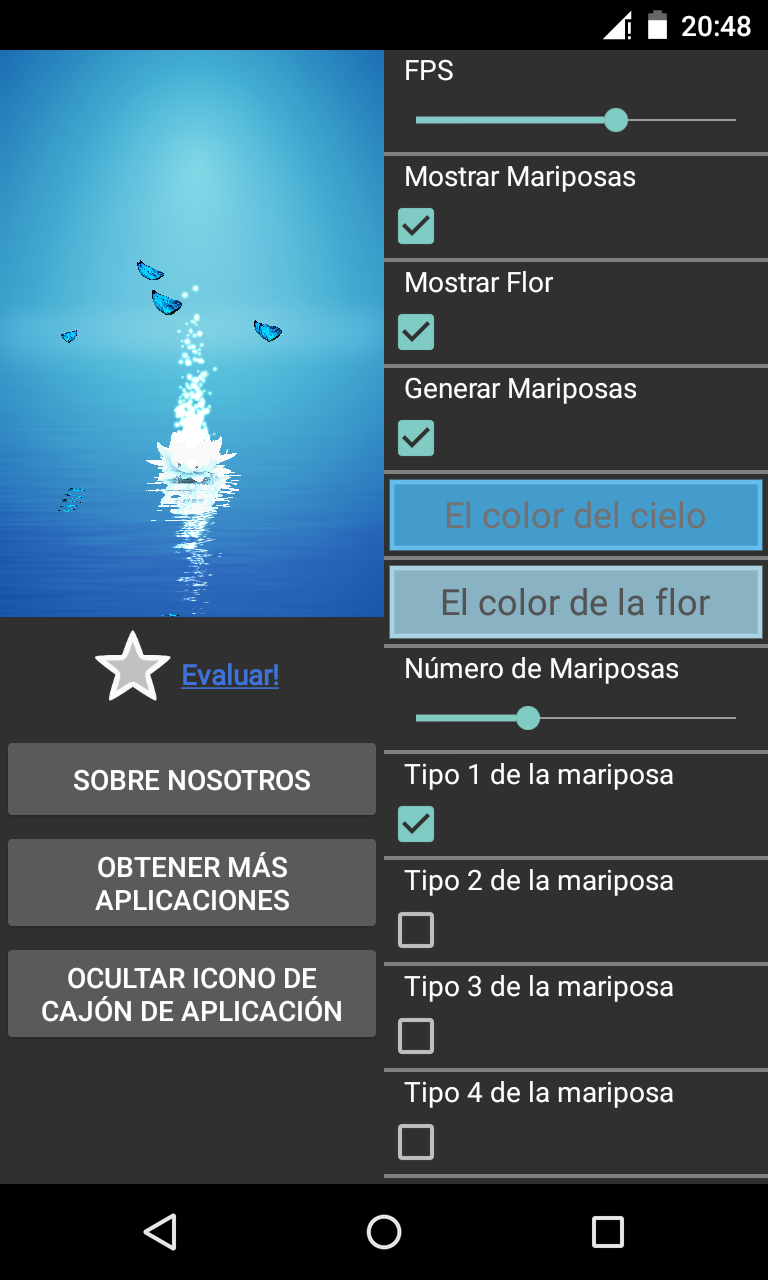Check Tipo 3 de la mariposa

pyautogui.click(x=416, y=1036)
